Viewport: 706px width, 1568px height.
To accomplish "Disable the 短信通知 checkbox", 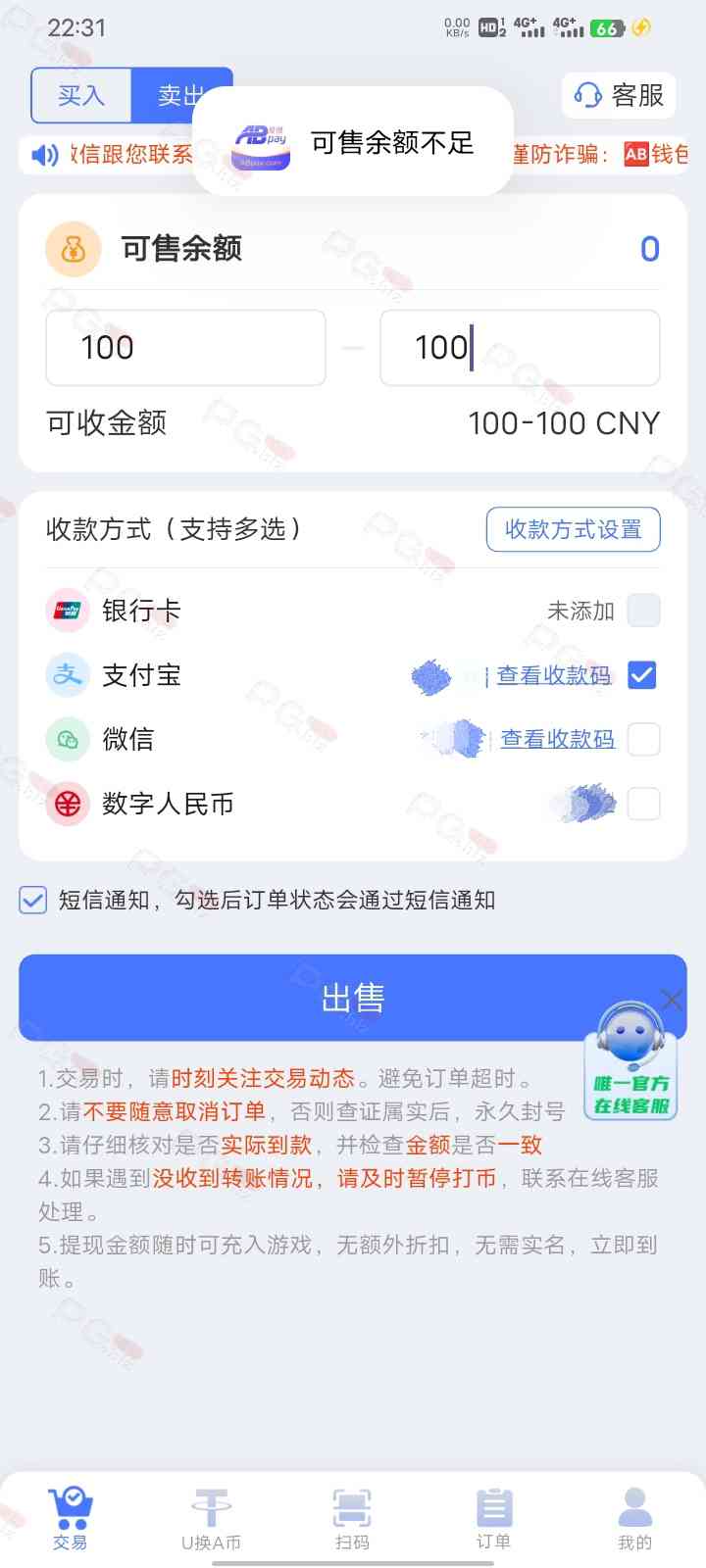I will [33, 900].
